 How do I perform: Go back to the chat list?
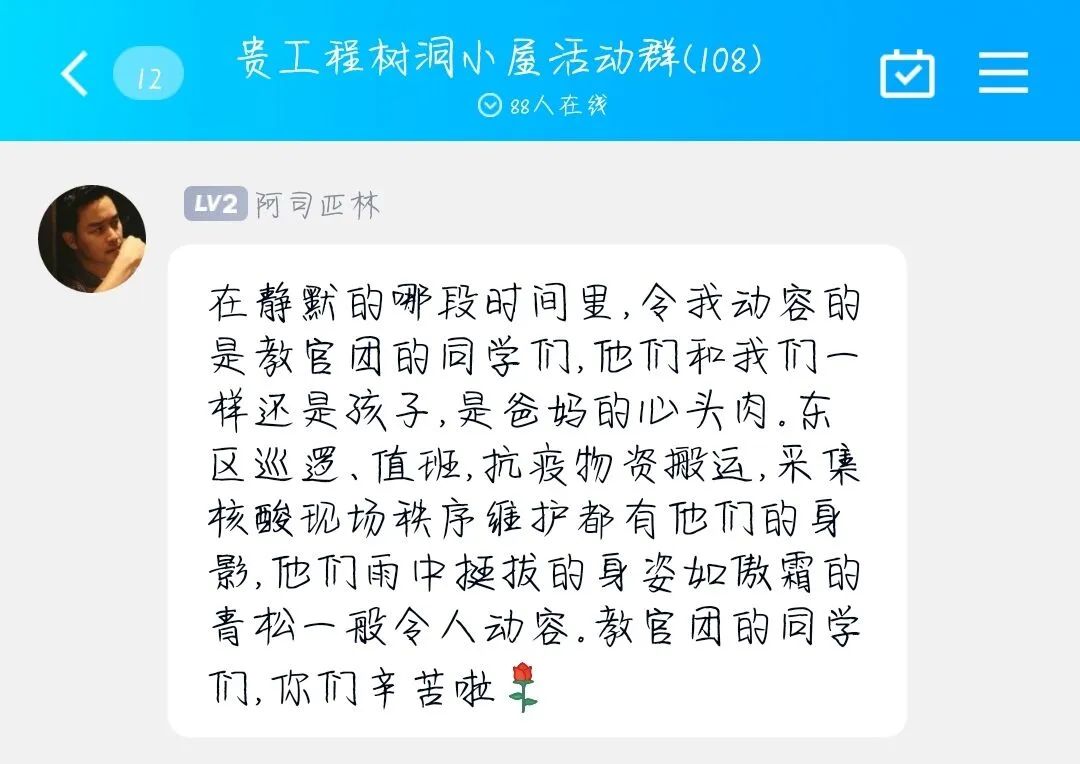coord(75,74)
